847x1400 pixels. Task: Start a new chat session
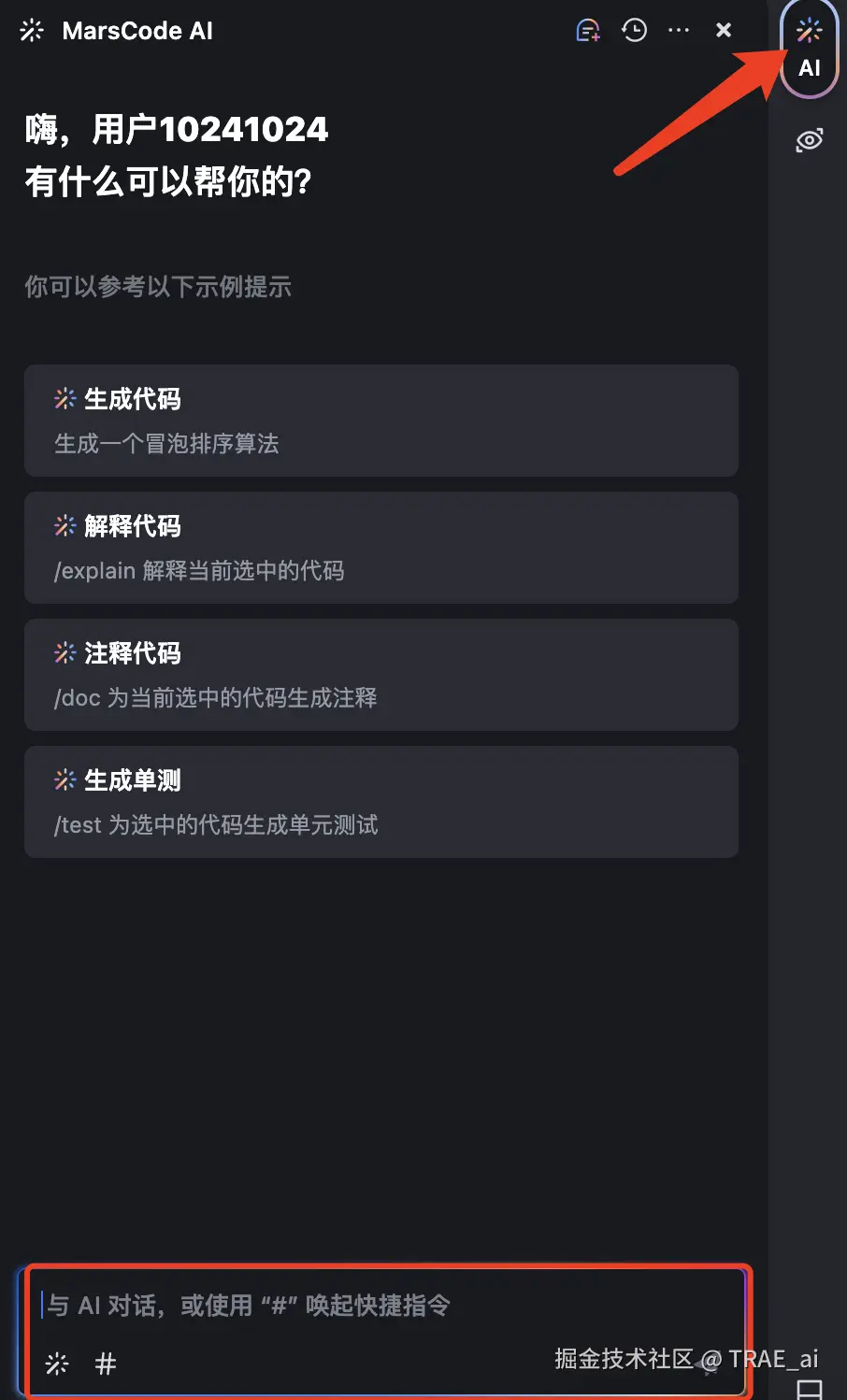588,31
